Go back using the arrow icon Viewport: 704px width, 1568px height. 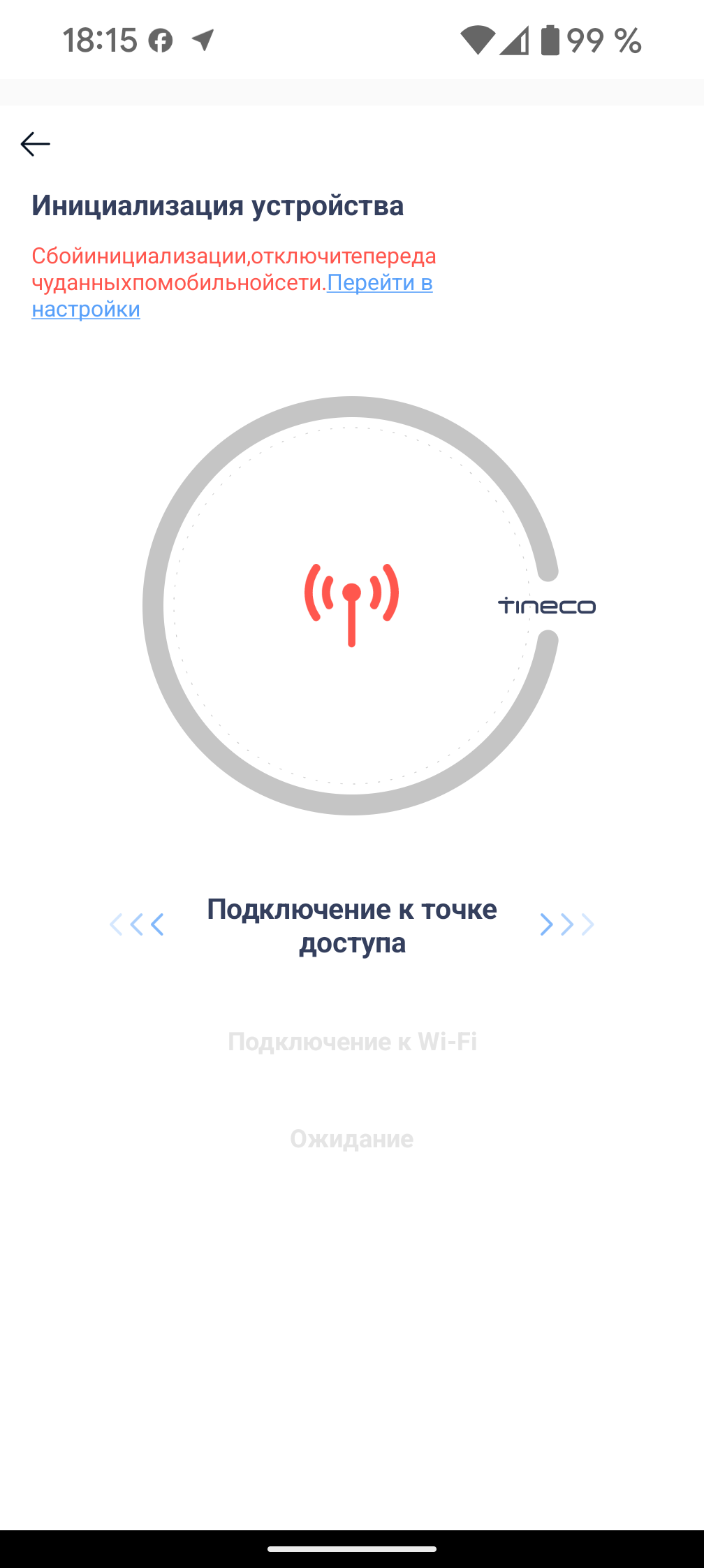(35, 144)
